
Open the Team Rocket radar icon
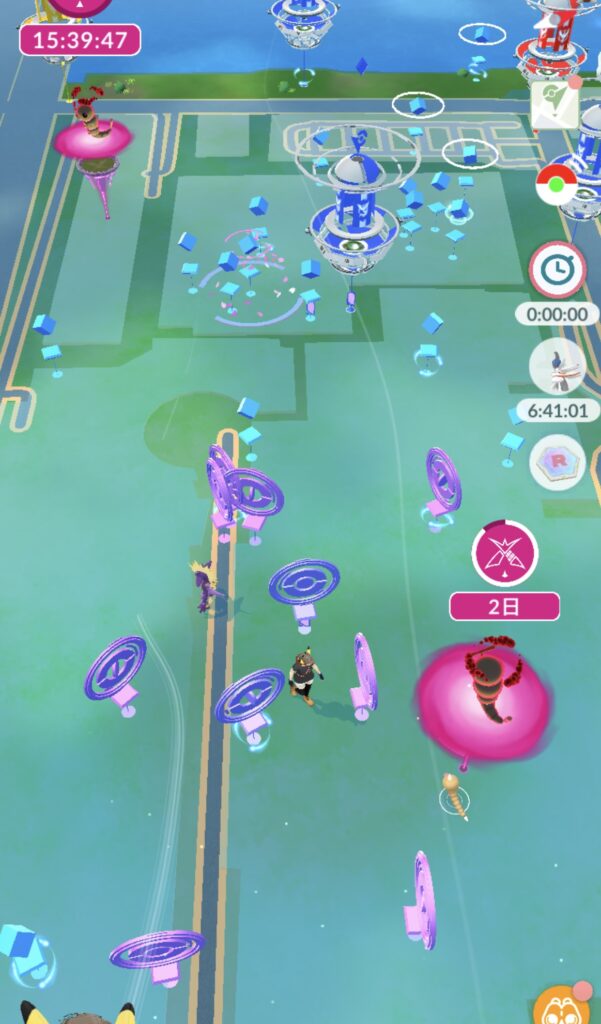pos(557,461)
